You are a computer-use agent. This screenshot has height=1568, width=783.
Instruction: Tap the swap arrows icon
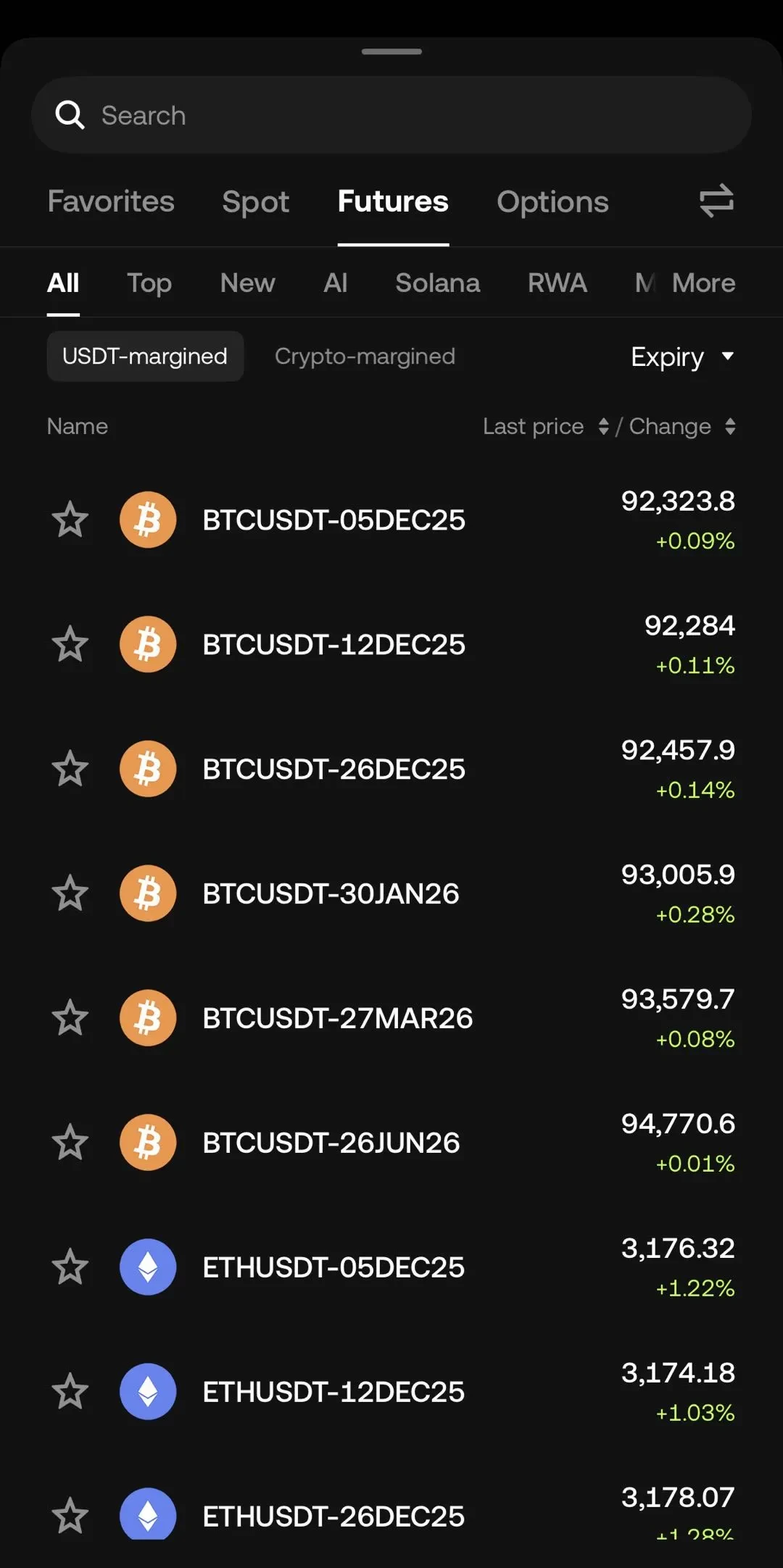pos(716,201)
